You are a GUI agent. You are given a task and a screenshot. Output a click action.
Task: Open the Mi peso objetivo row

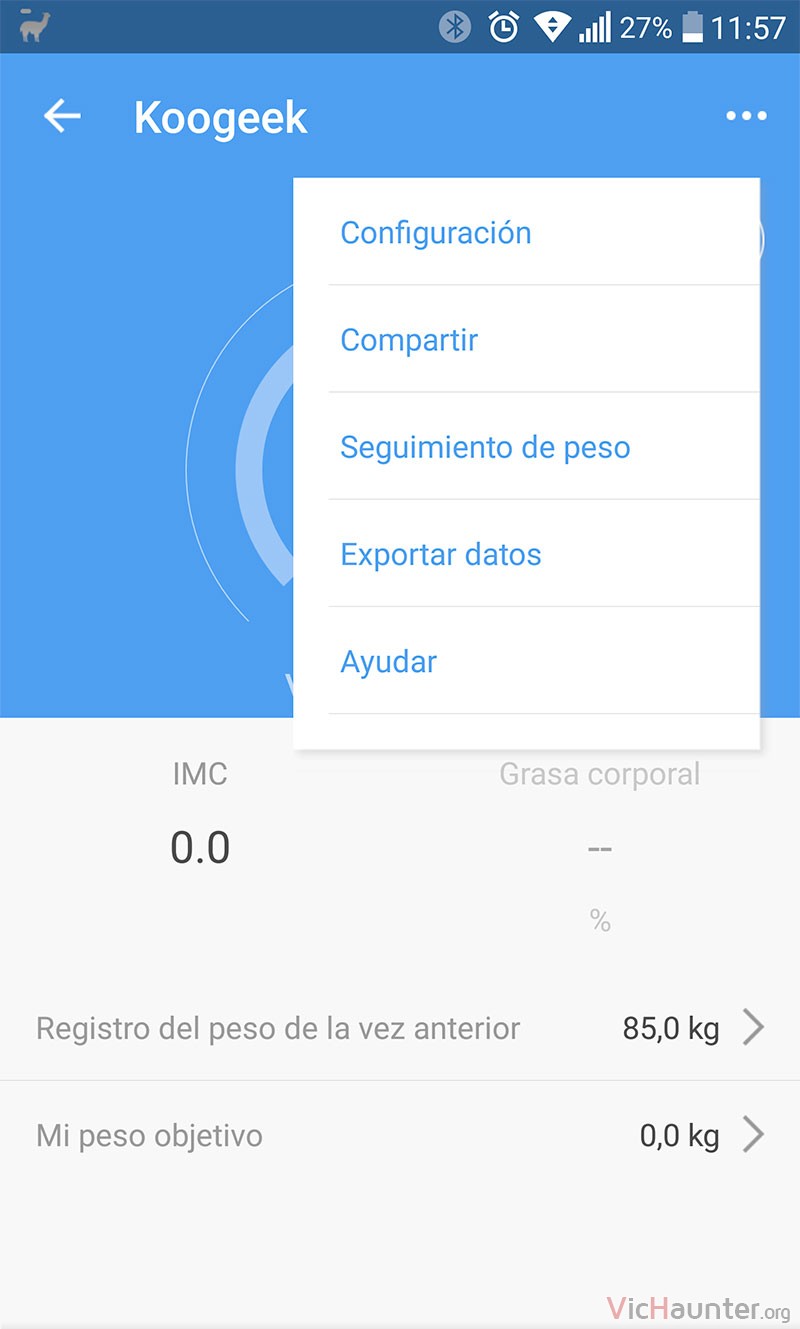coord(400,1135)
